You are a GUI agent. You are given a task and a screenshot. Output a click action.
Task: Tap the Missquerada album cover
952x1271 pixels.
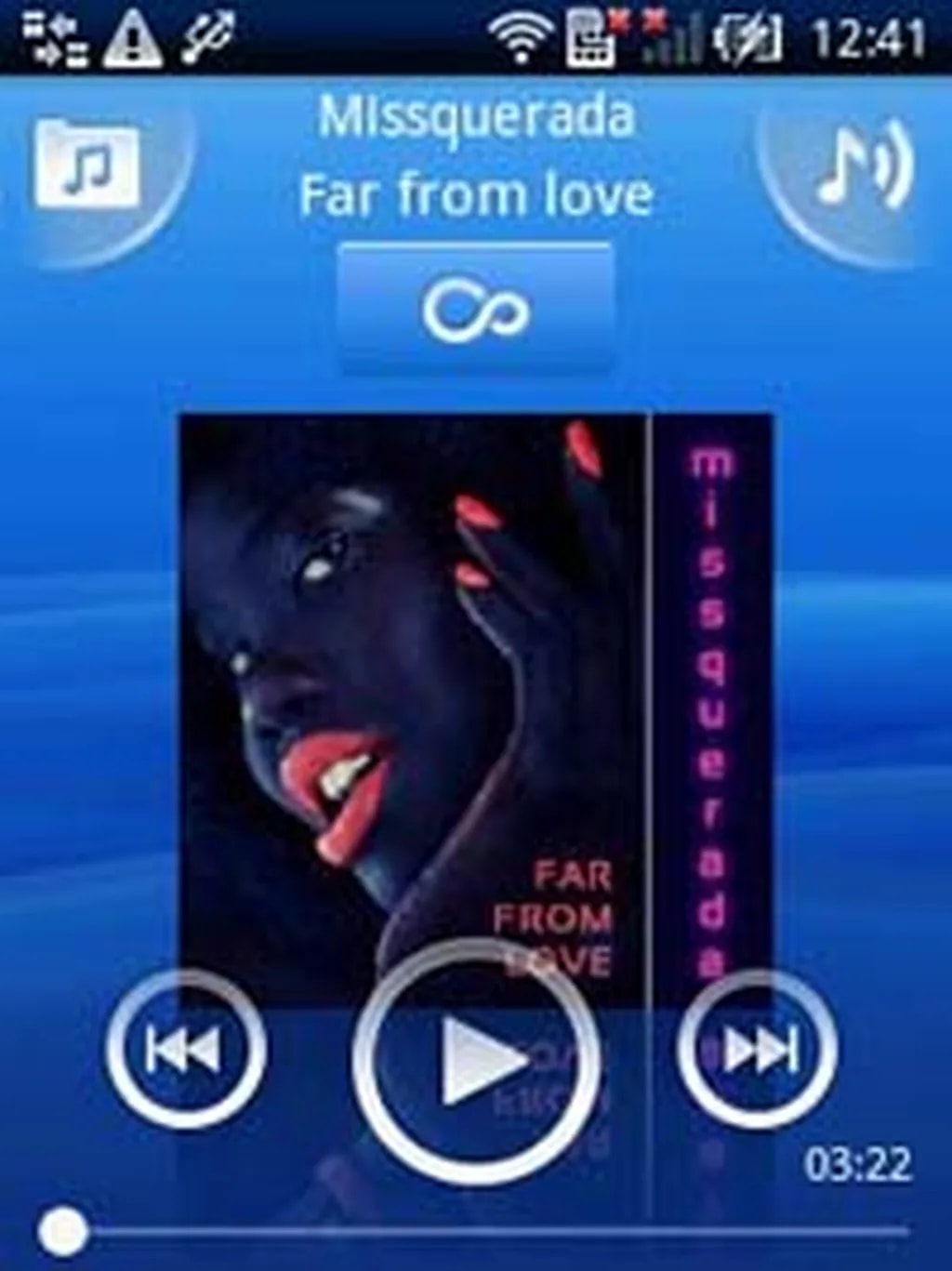click(474, 669)
